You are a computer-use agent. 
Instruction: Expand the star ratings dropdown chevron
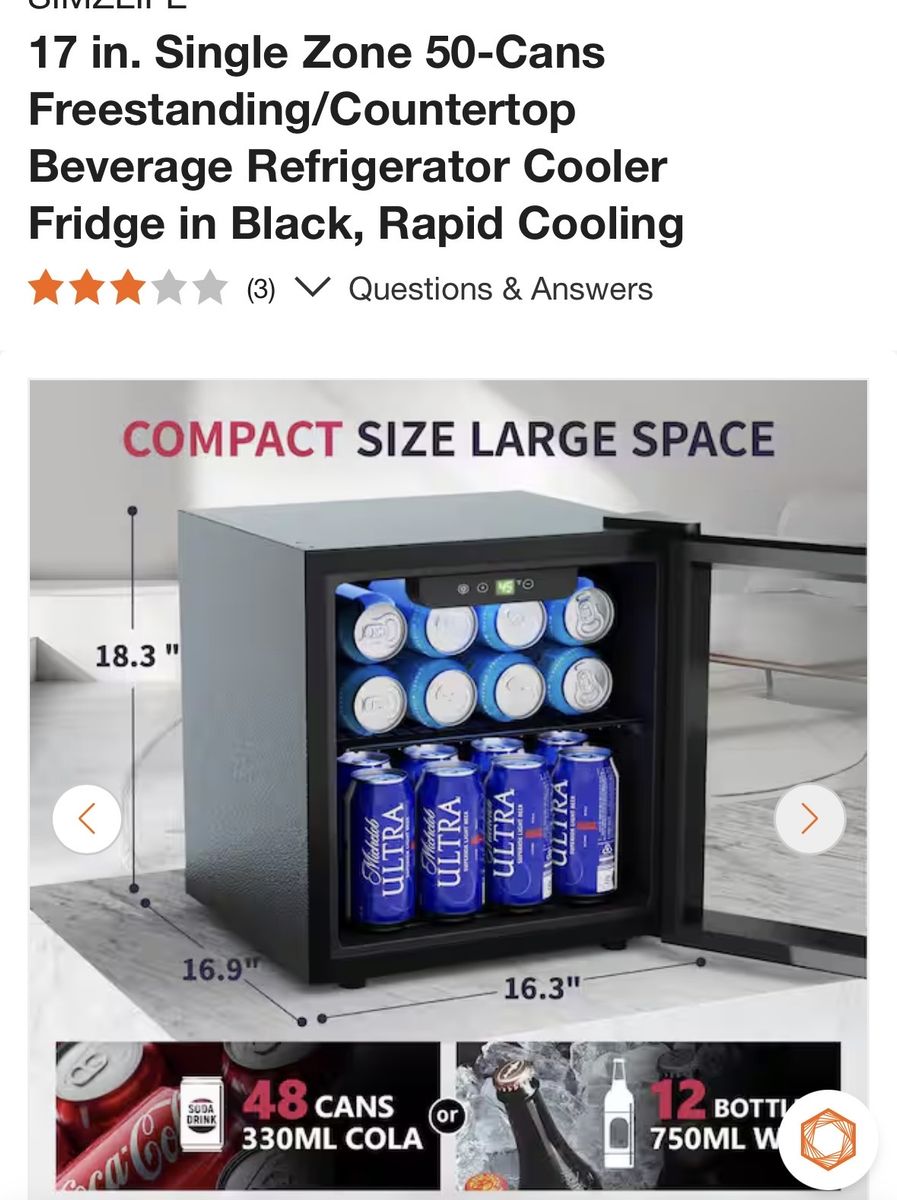click(313, 289)
